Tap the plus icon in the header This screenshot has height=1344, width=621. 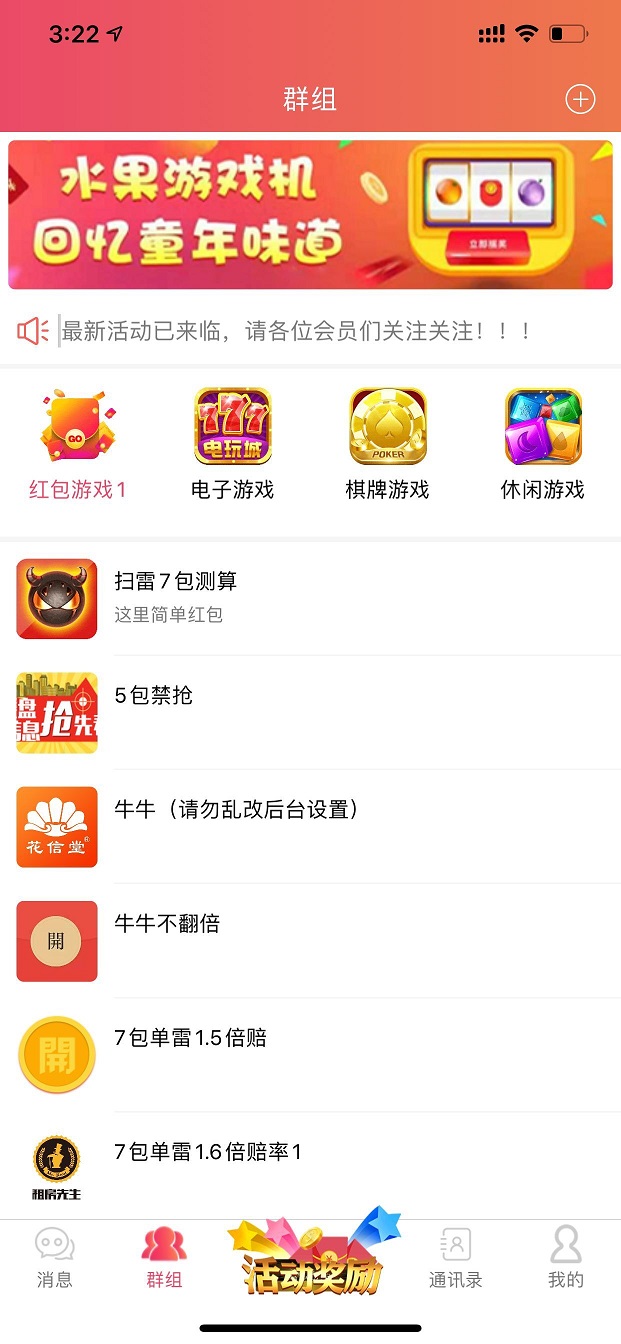click(x=580, y=100)
